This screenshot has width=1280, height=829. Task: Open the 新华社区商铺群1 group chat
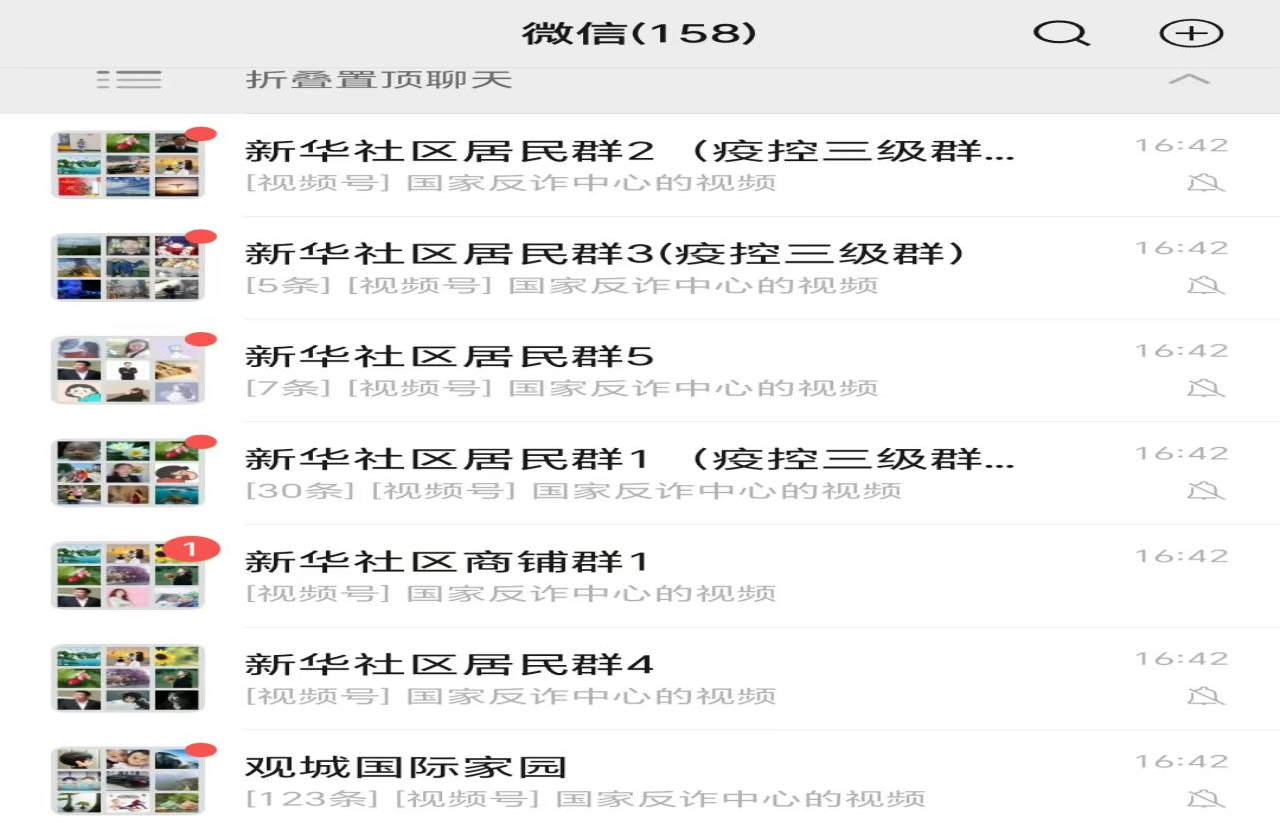(x=630, y=577)
